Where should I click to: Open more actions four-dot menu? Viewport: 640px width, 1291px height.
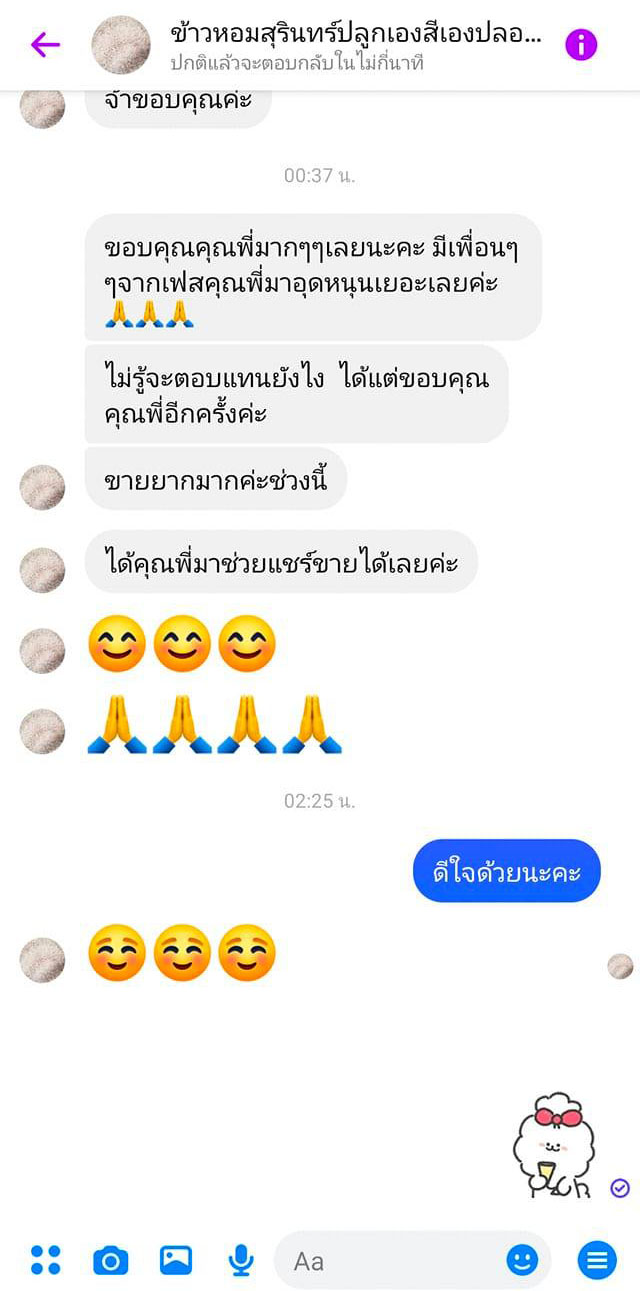tap(45, 1260)
